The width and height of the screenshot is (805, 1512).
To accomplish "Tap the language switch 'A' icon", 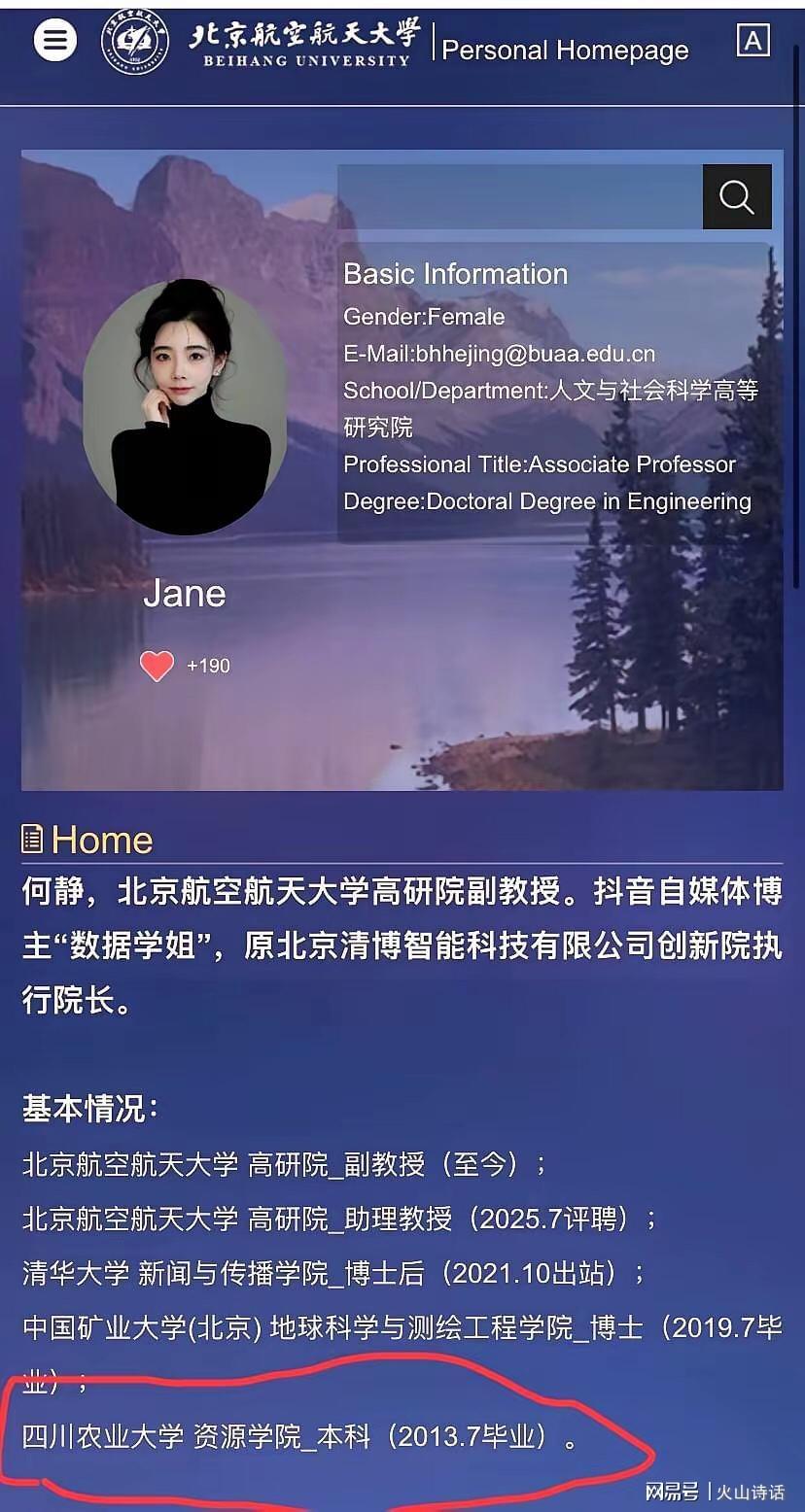I will [752, 41].
